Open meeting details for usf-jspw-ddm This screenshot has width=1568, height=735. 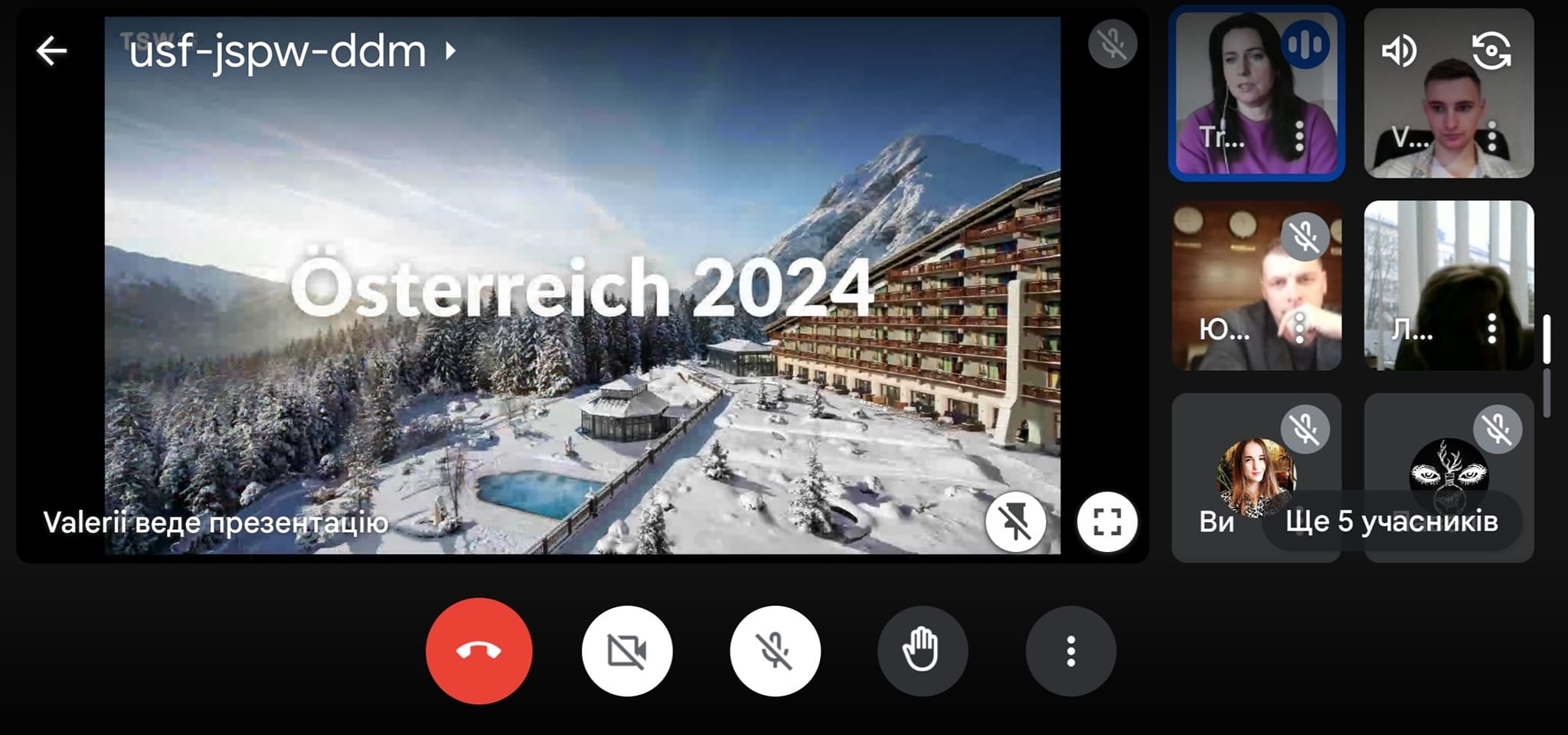pos(291,52)
